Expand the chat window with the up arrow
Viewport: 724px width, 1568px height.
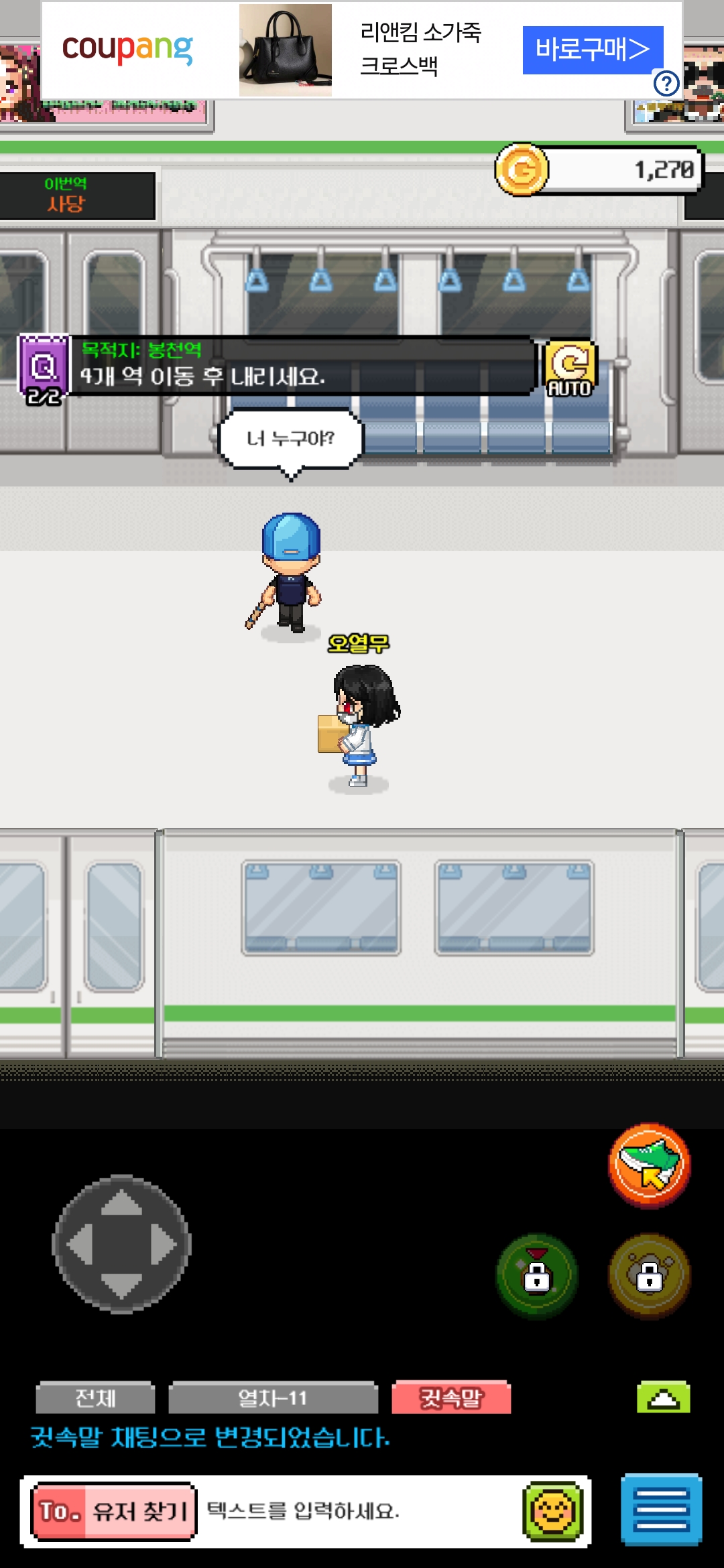(x=663, y=1398)
